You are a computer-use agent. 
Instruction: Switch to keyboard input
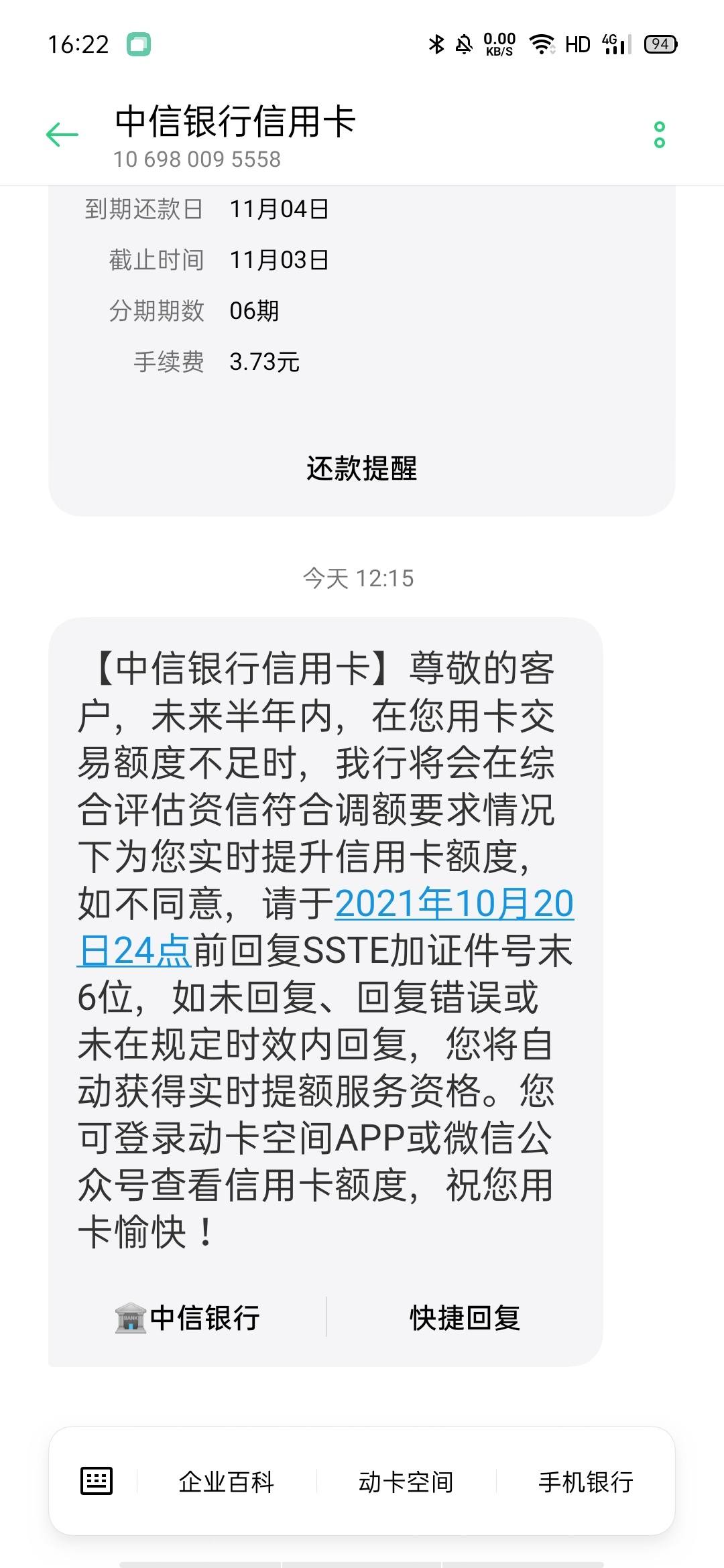(x=97, y=1482)
